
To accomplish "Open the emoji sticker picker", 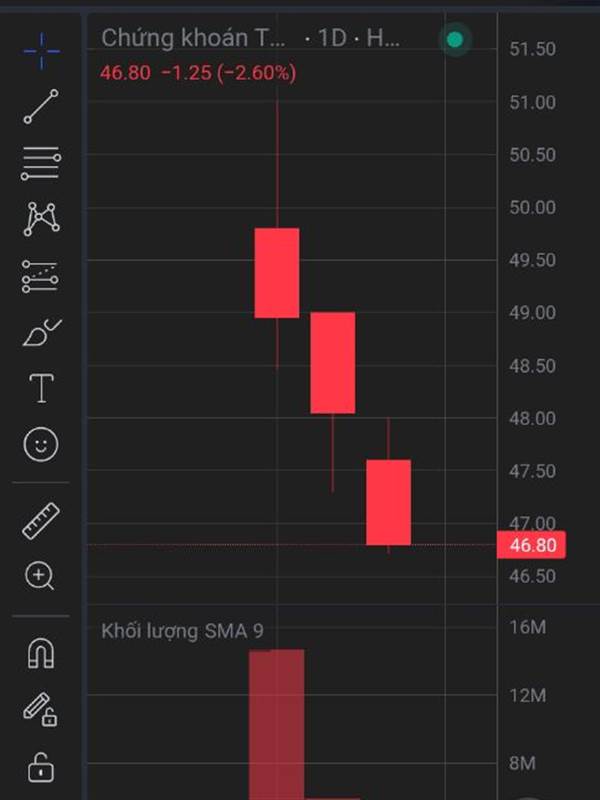I will [x=41, y=444].
